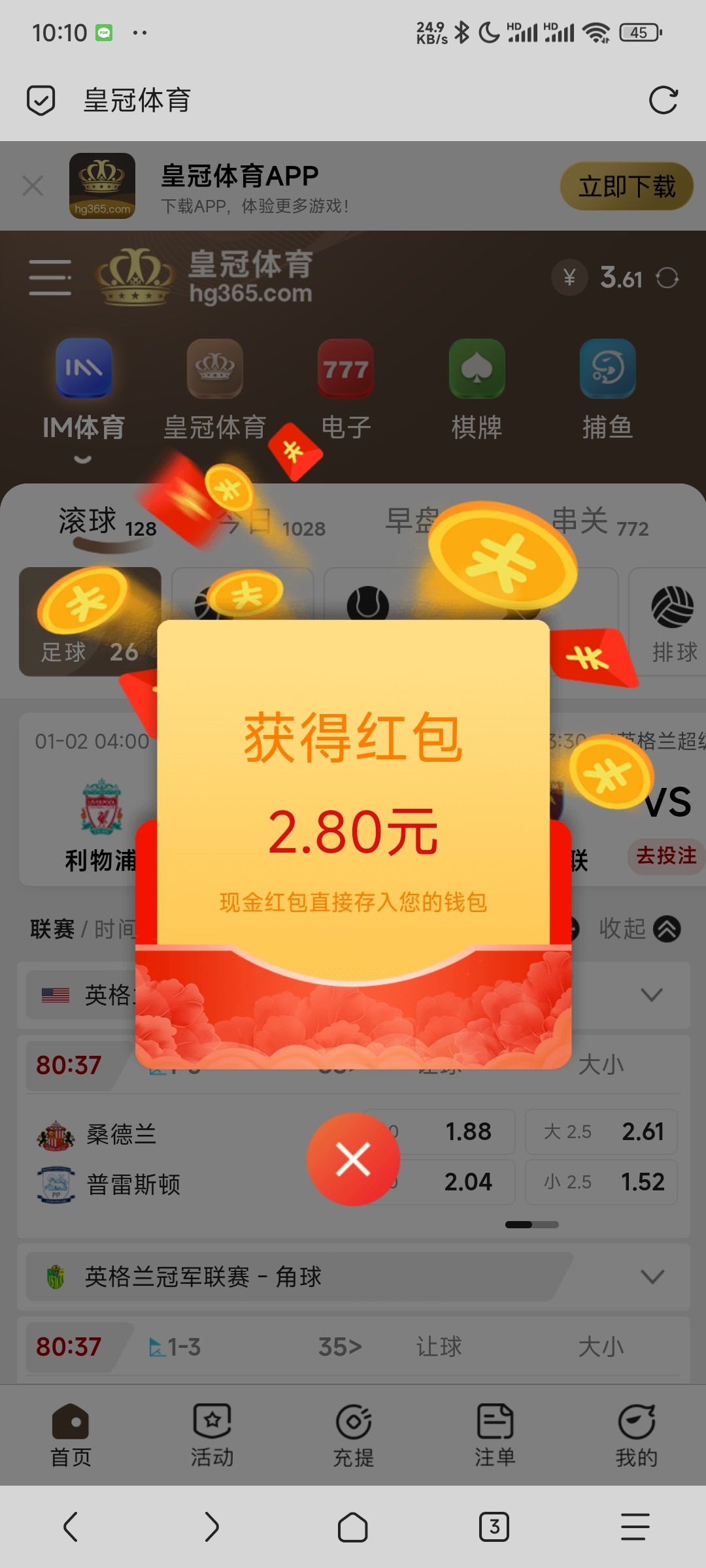The width and height of the screenshot is (706, 1568).
Task: Tap 立即下载 to download the app
Action: [x=626, y=187]
